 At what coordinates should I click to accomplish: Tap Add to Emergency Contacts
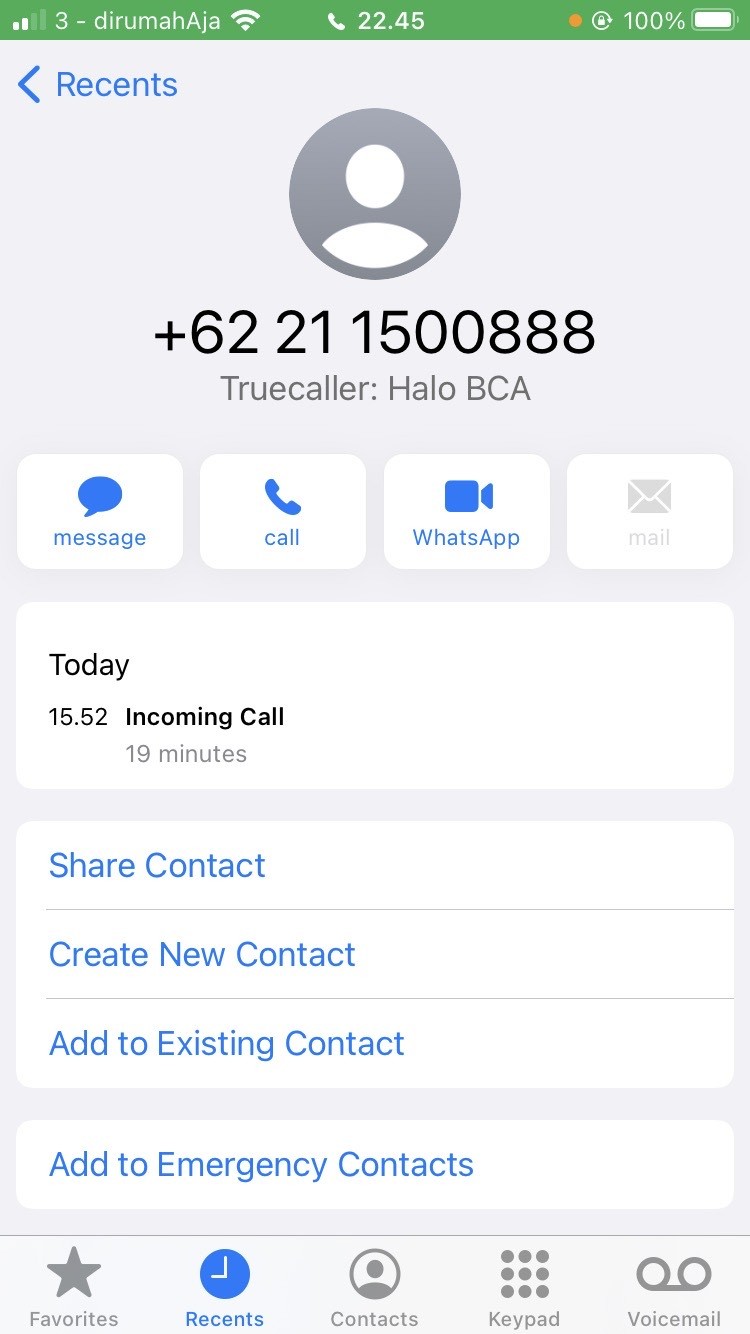[x=260, y=1164]
